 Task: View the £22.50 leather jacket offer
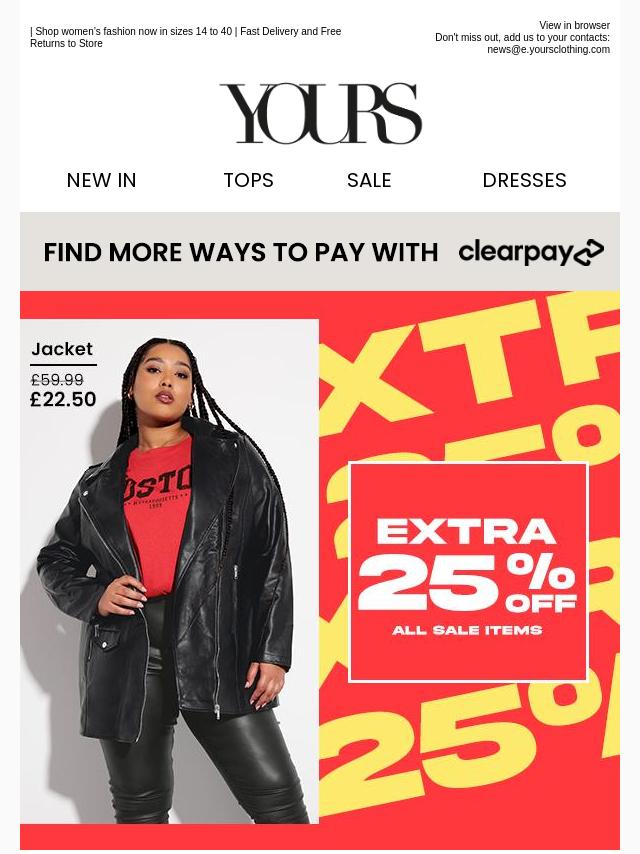(170, 570)
